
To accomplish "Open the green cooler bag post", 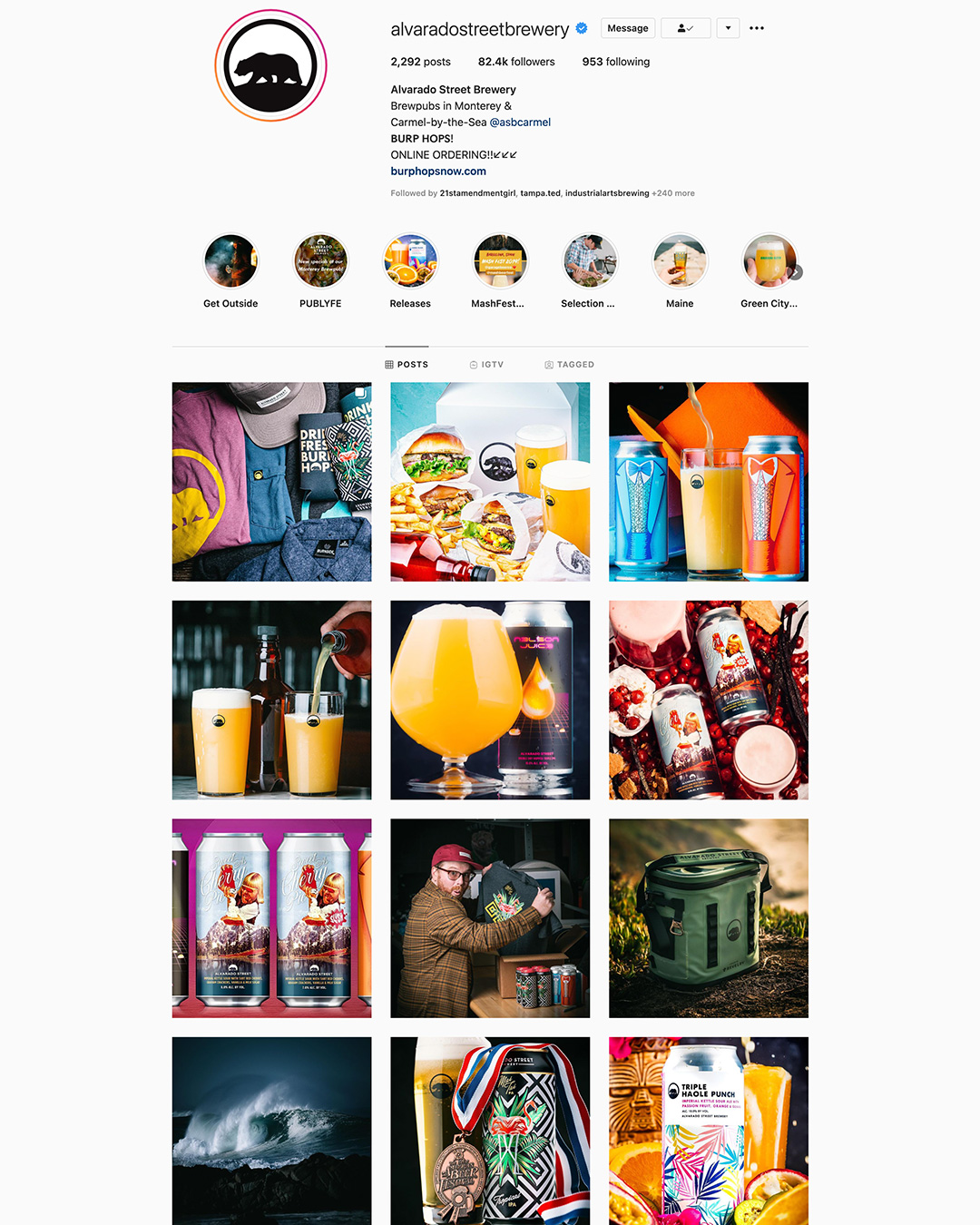I will coord(708,918).
